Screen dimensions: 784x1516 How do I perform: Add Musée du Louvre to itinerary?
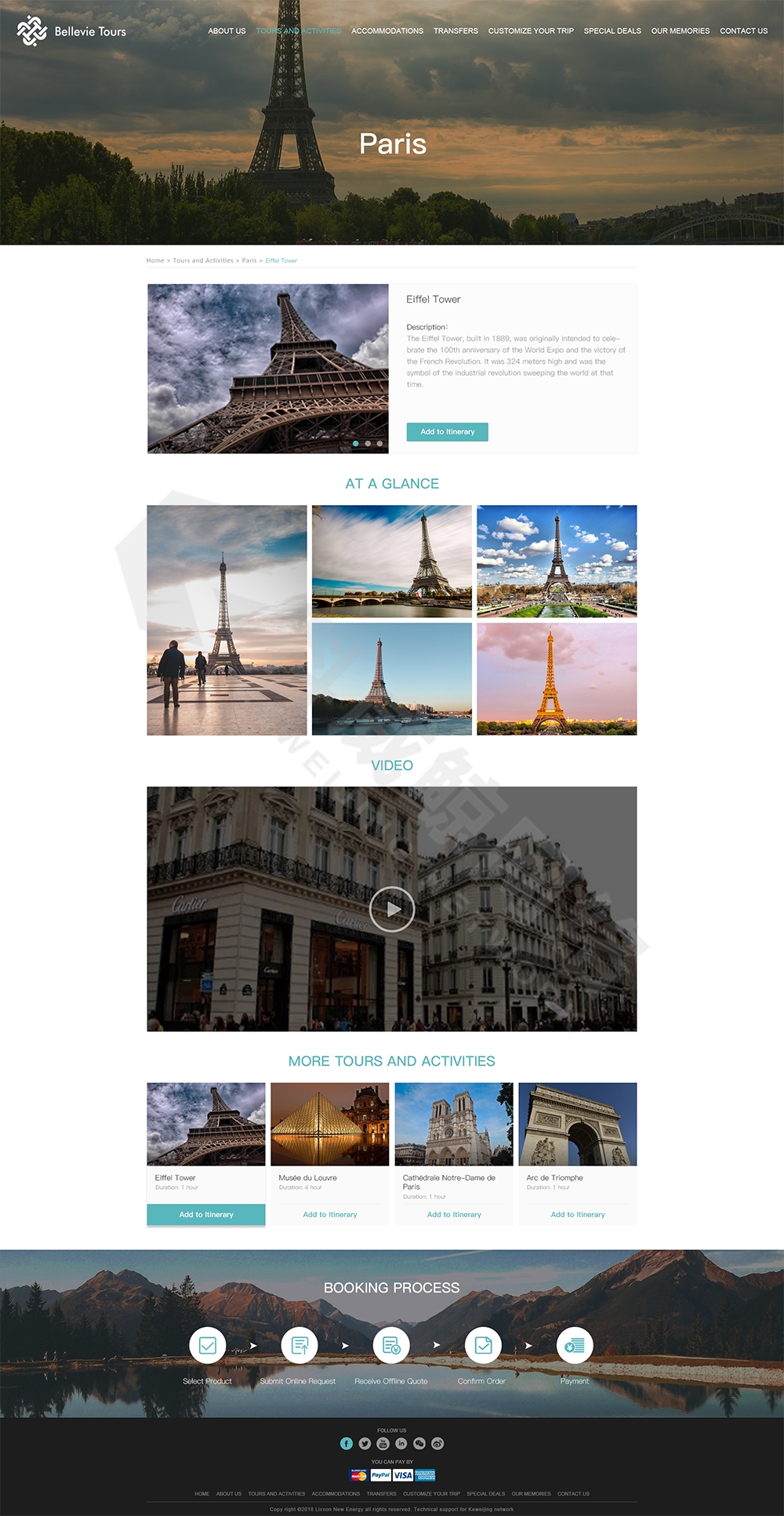point(330,1215)
